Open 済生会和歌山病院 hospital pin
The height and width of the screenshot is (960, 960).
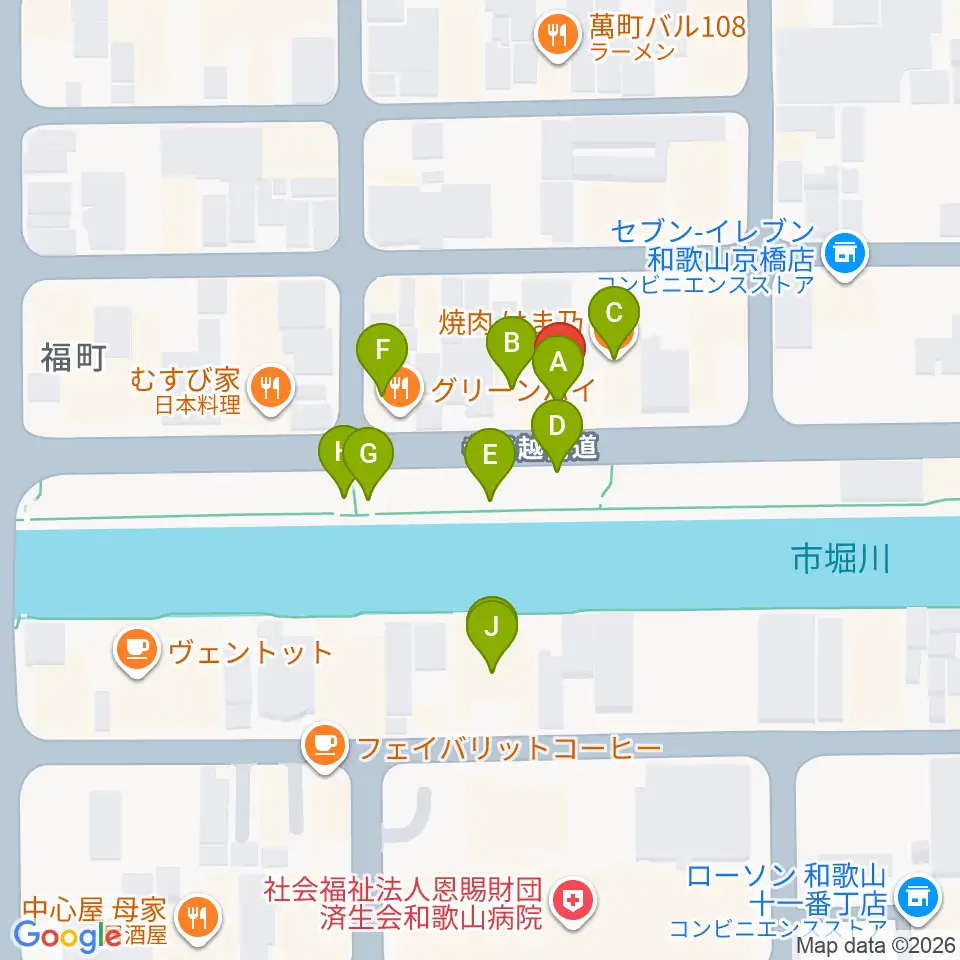coord(572,902)
